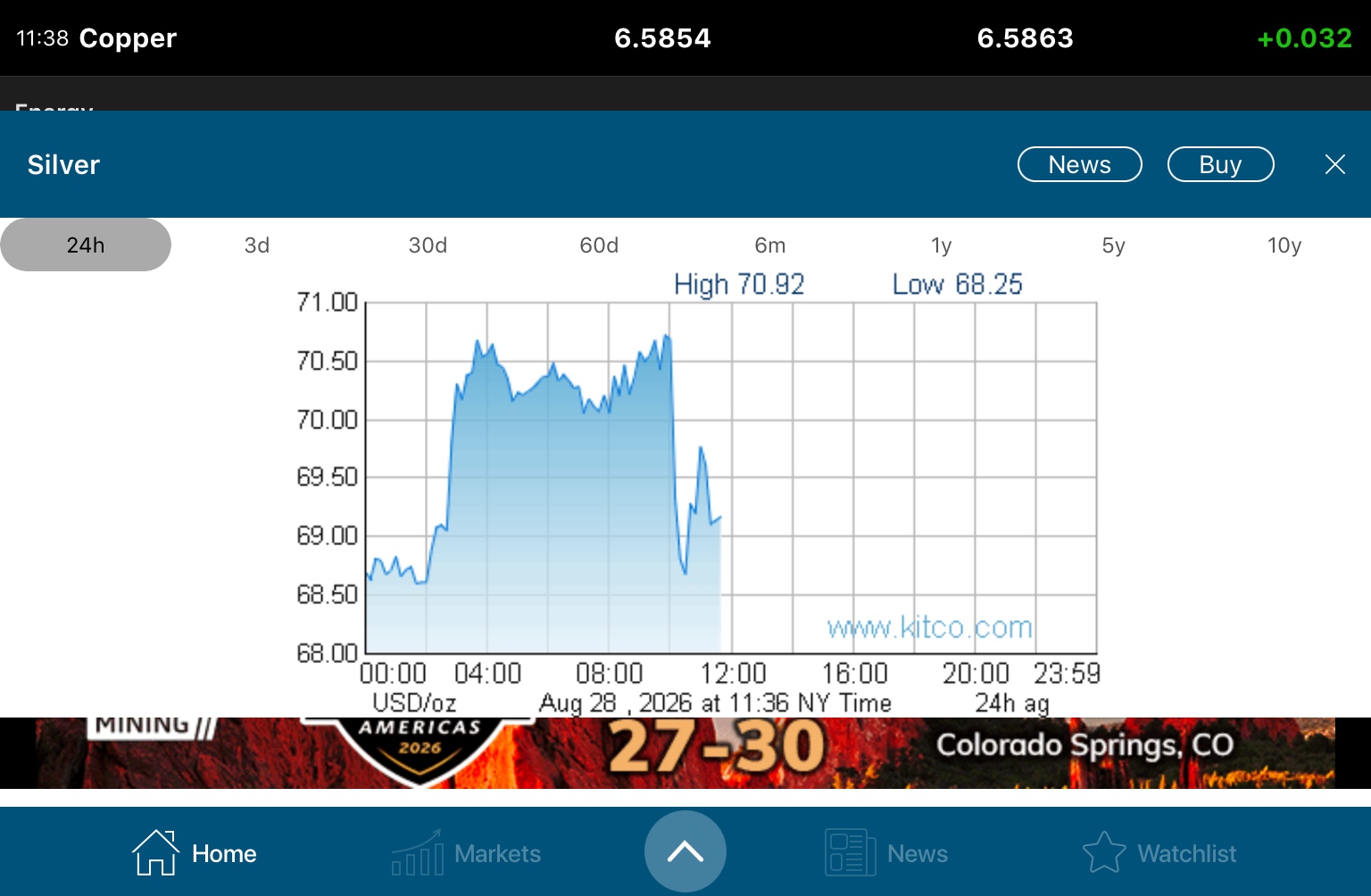Switch to the 60d chart range
This screenshot has height=896, width=1371.
coord(600,245)
